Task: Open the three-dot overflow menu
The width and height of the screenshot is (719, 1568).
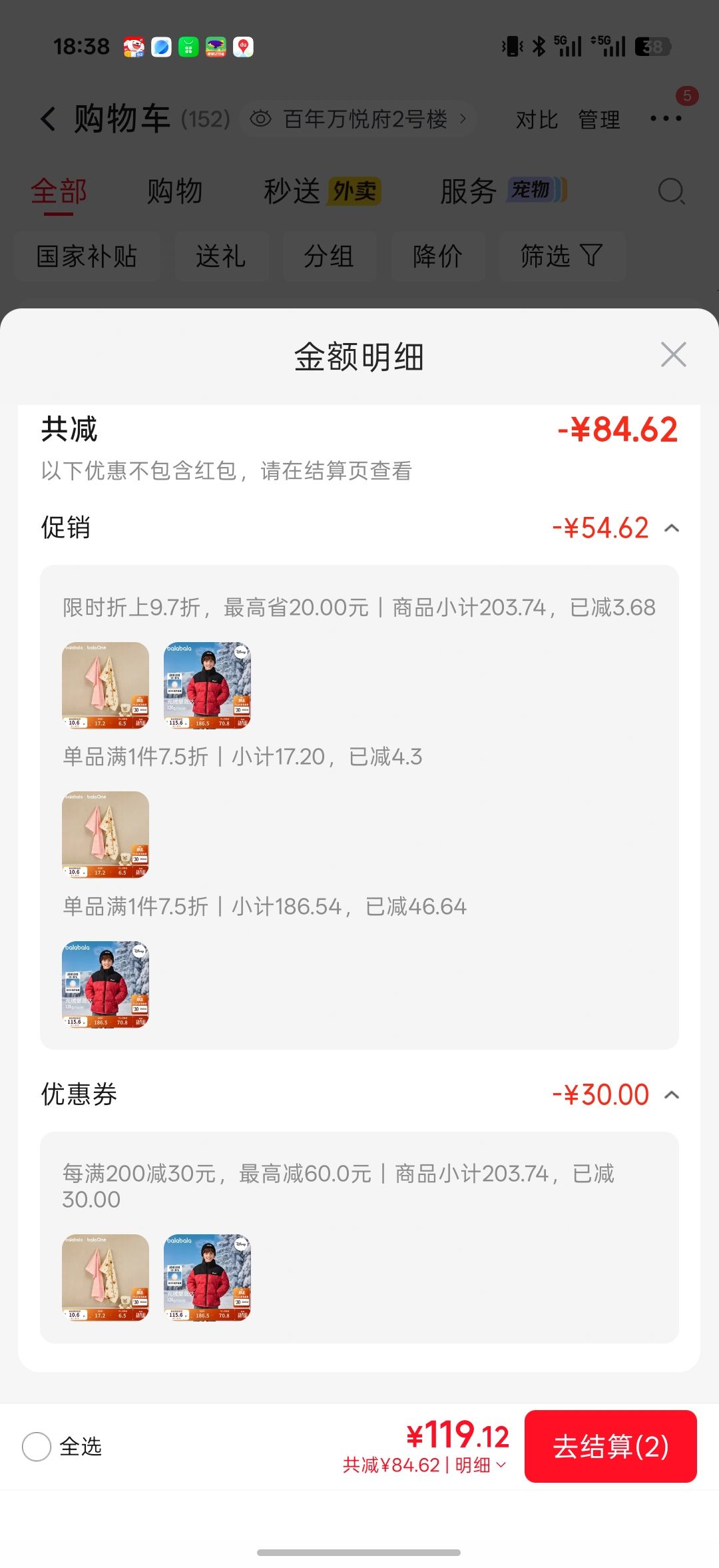Action: coord(666,119)
